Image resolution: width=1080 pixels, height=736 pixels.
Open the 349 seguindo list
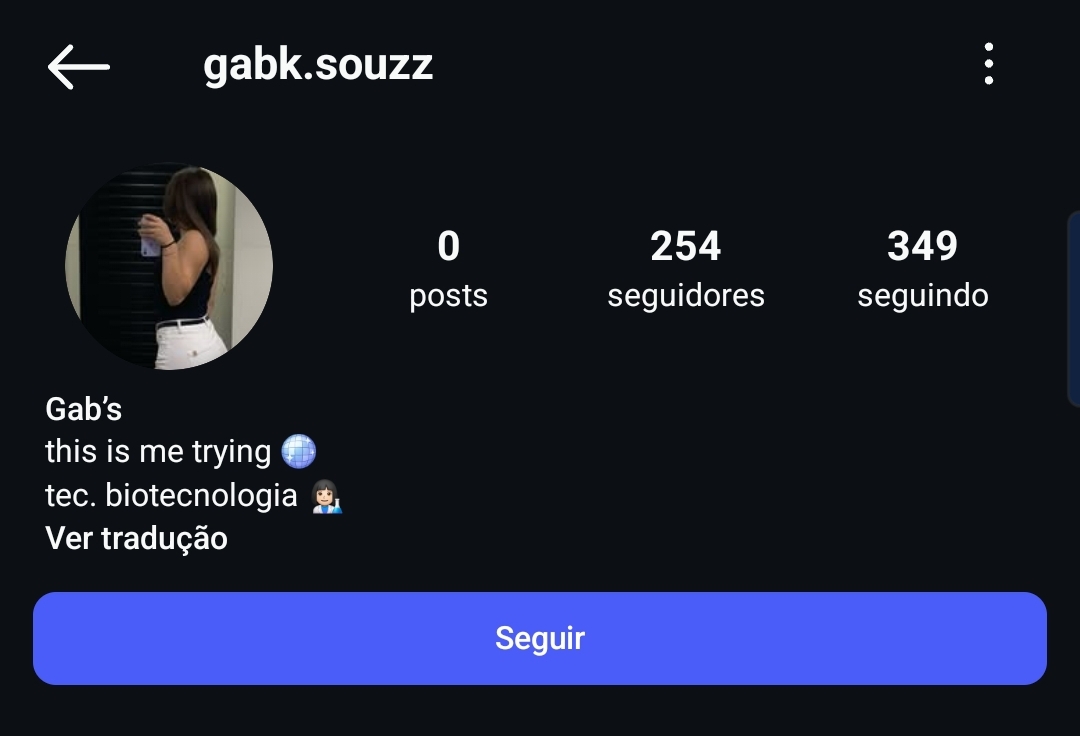coord(922,269)
